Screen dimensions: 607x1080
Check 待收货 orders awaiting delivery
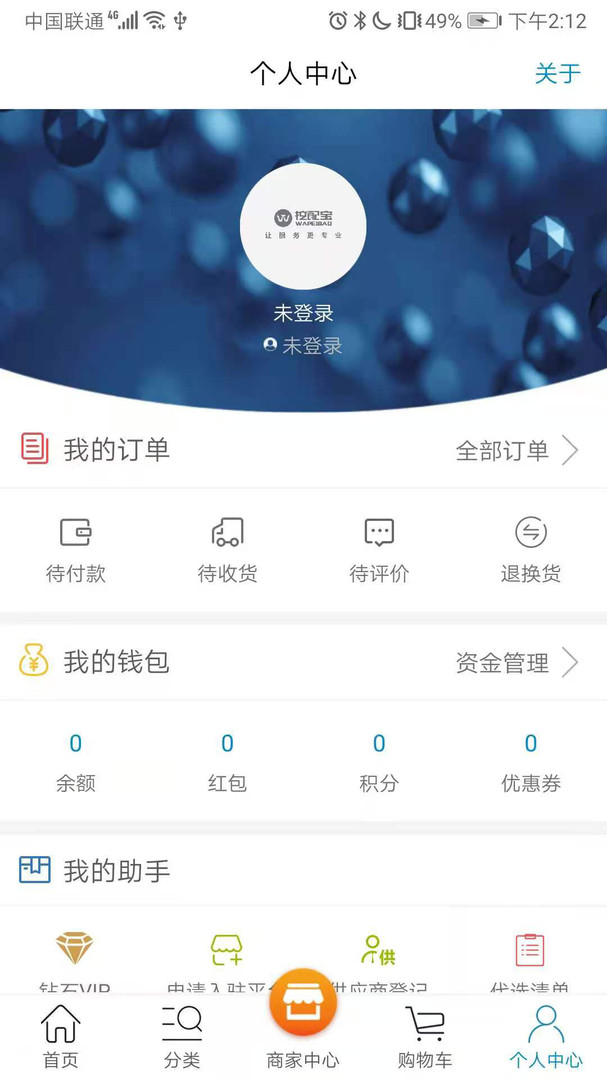[227, 549]
